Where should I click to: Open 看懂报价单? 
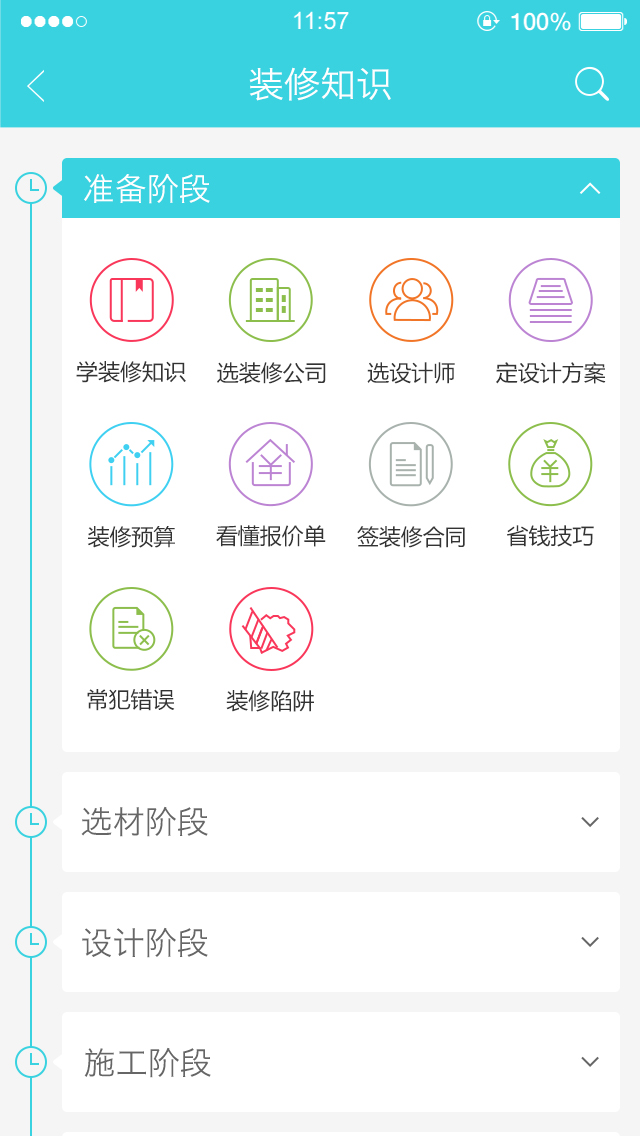(271, 485)
